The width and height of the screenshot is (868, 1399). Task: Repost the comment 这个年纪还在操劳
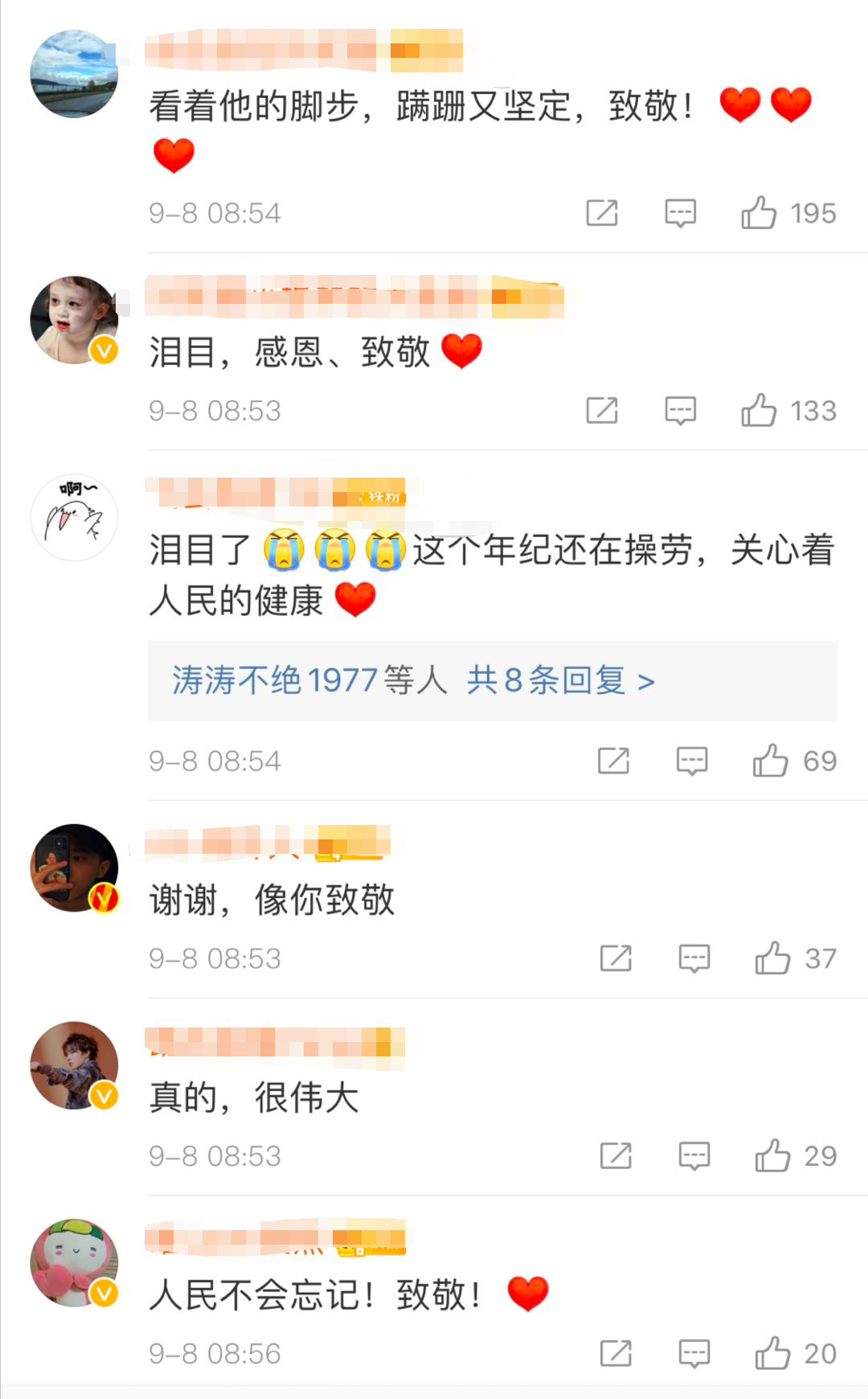coord(613,761)
